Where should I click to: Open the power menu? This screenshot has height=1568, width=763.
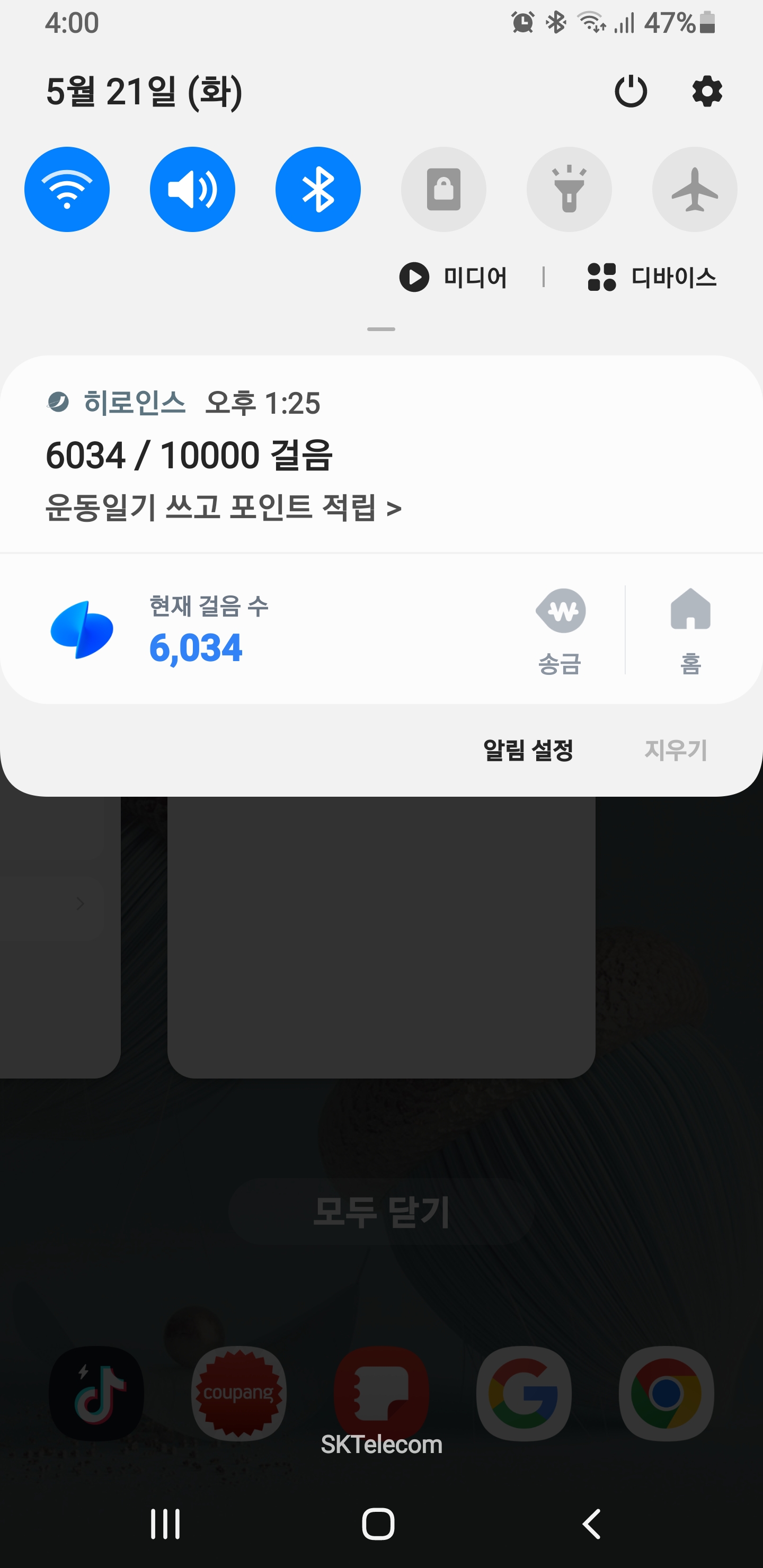pos(630,92)
